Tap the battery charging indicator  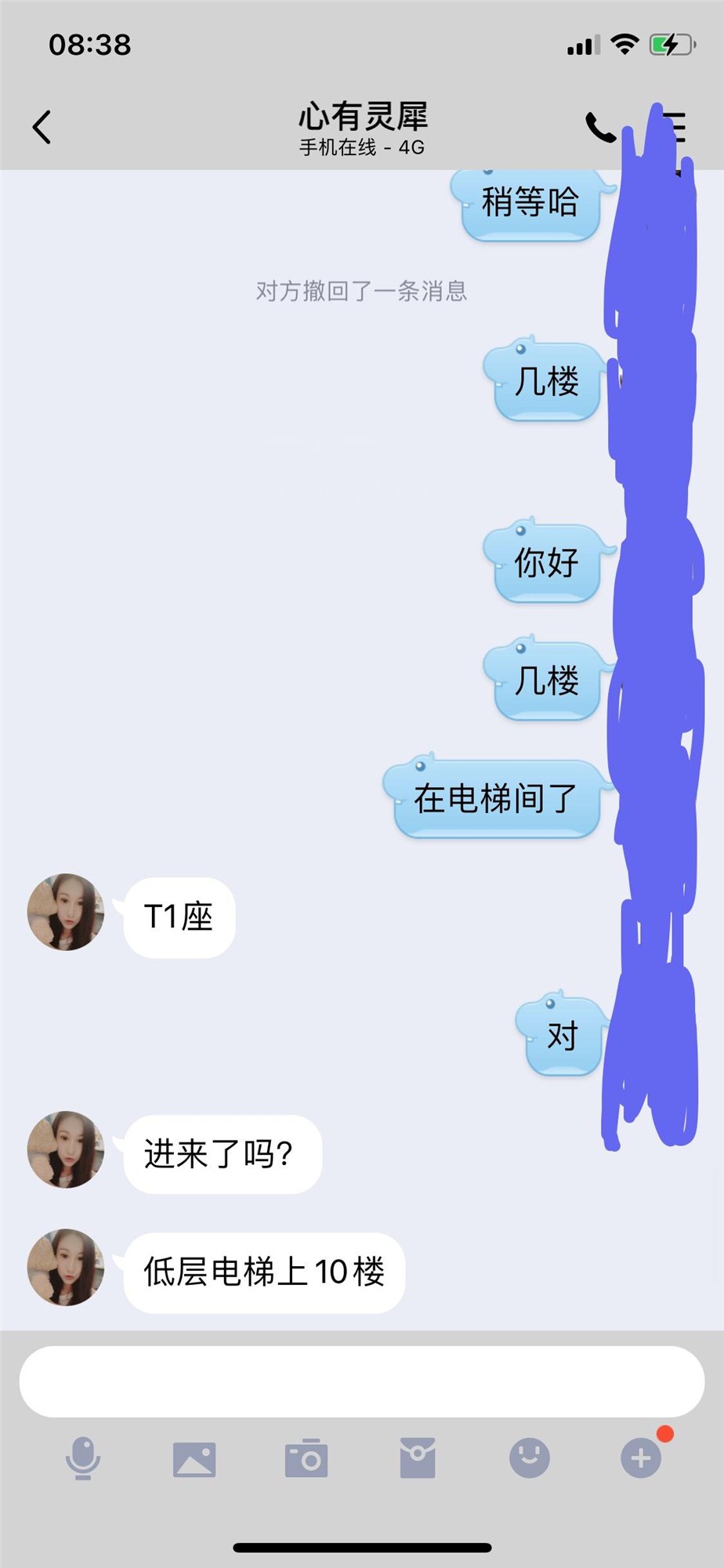click(x=670, y=45)
